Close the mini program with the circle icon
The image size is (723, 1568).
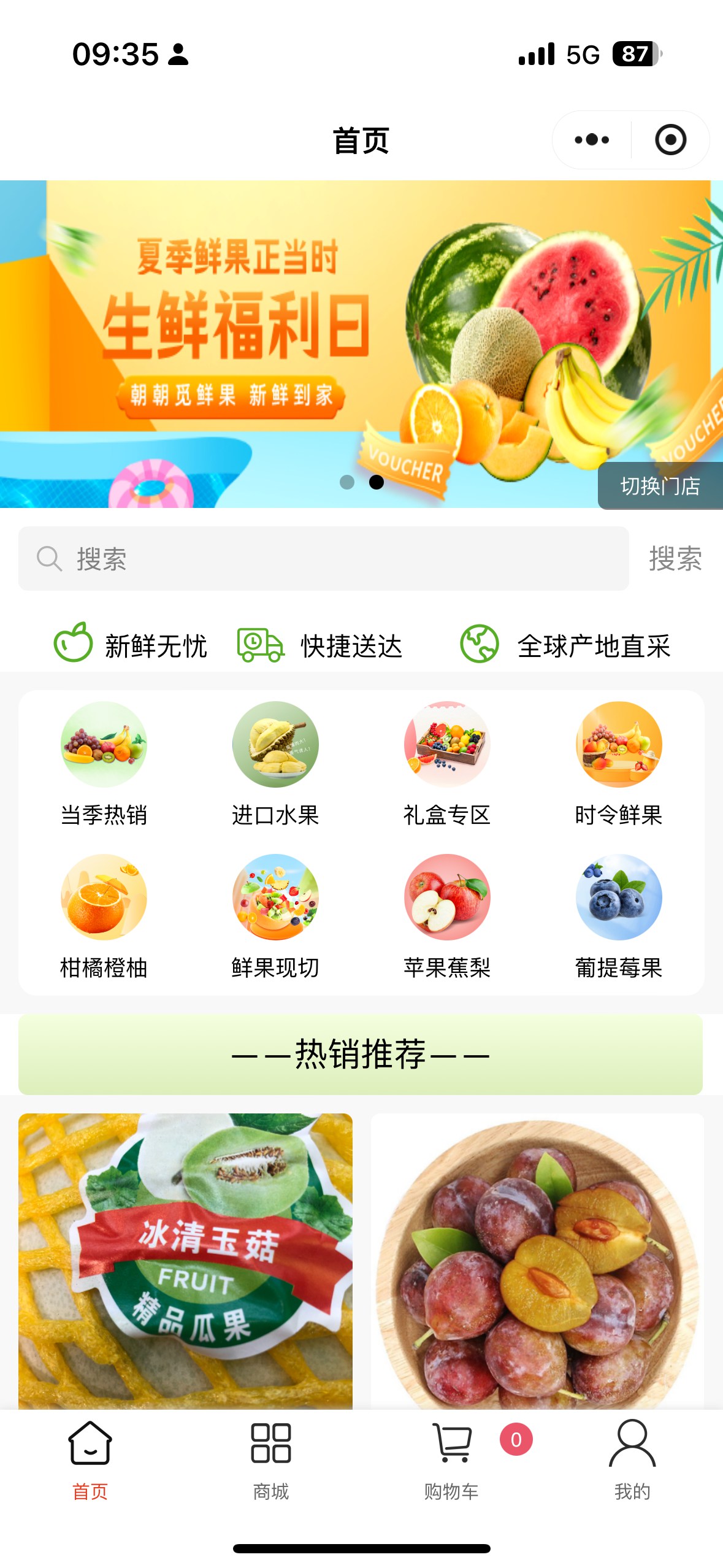click(670, 140)
